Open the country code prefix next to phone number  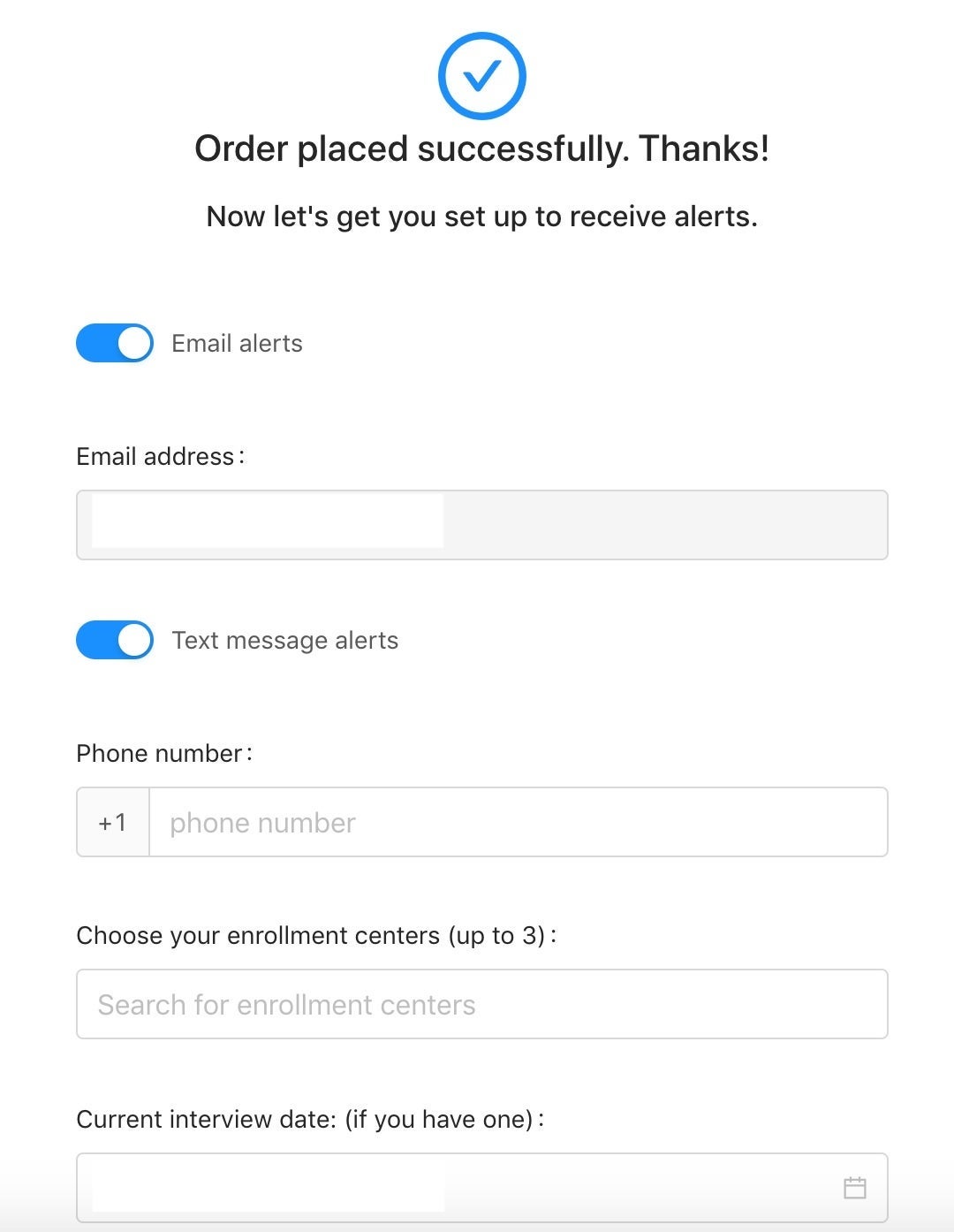click(x=113, y=822)
